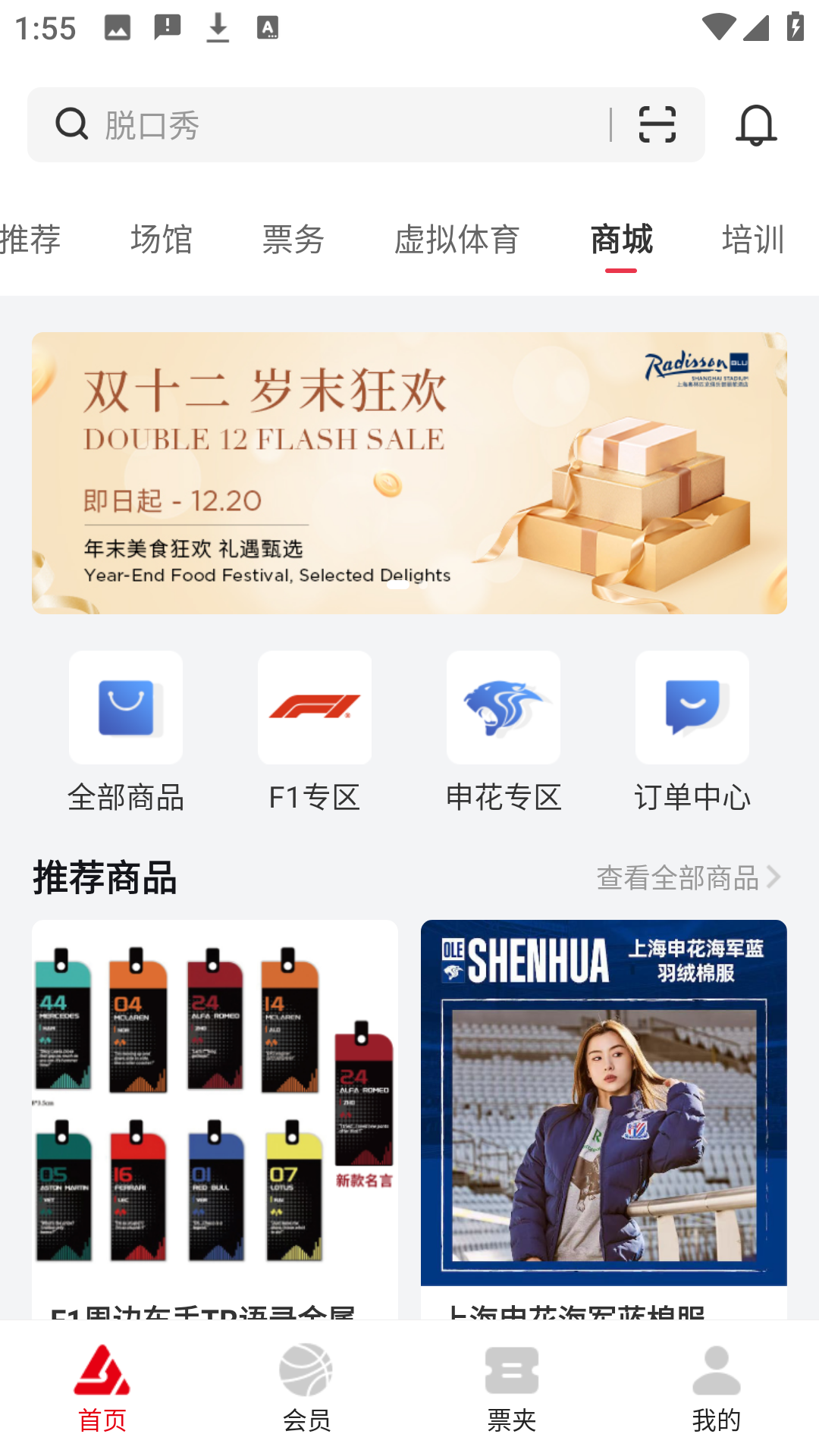819x1456 pixels.
Task: Open the 申花专区 section
Action: [x=504, y=731]
